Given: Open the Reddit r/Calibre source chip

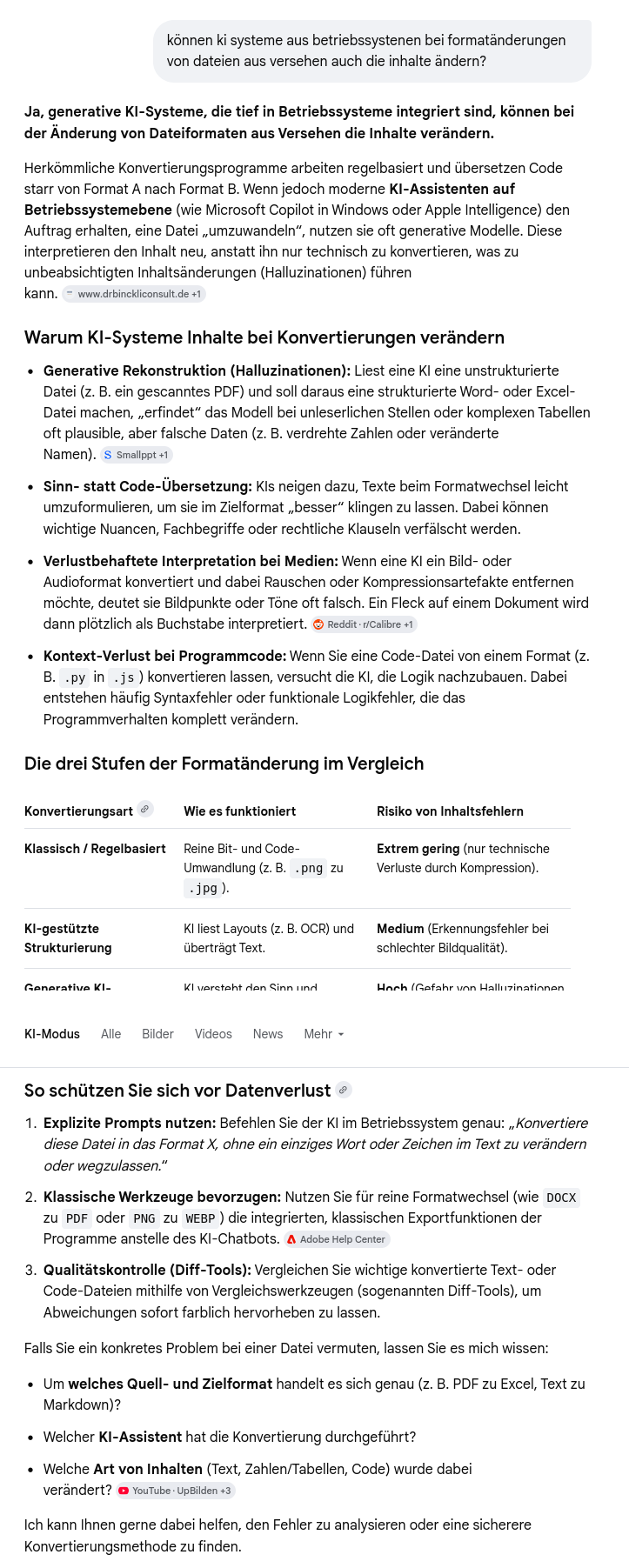Looking at the screenshot, I should [x=364, y=624].
